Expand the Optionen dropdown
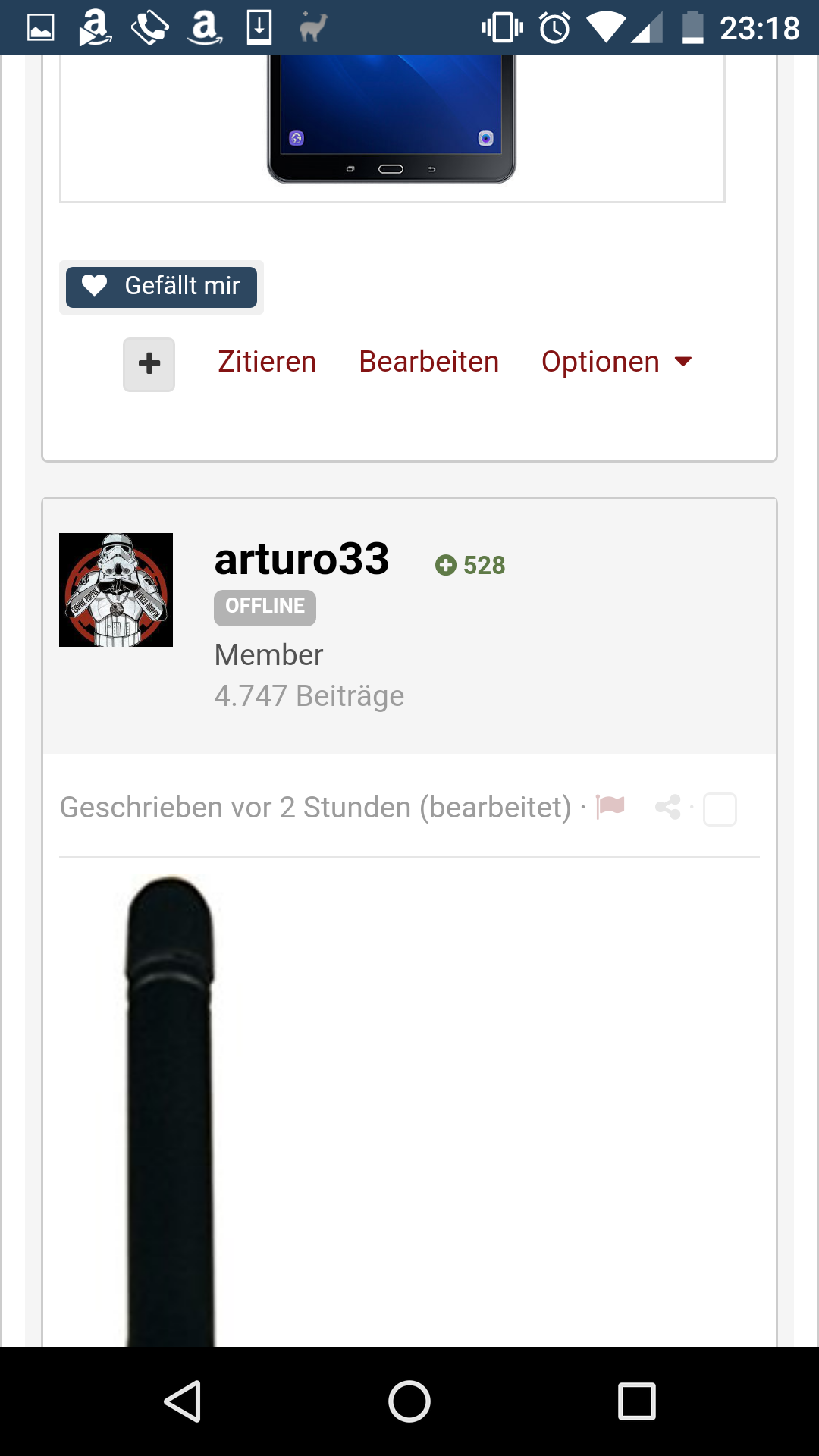This screenshot has width=819, height=1456. pyautogui.click(x=617, y=362)
